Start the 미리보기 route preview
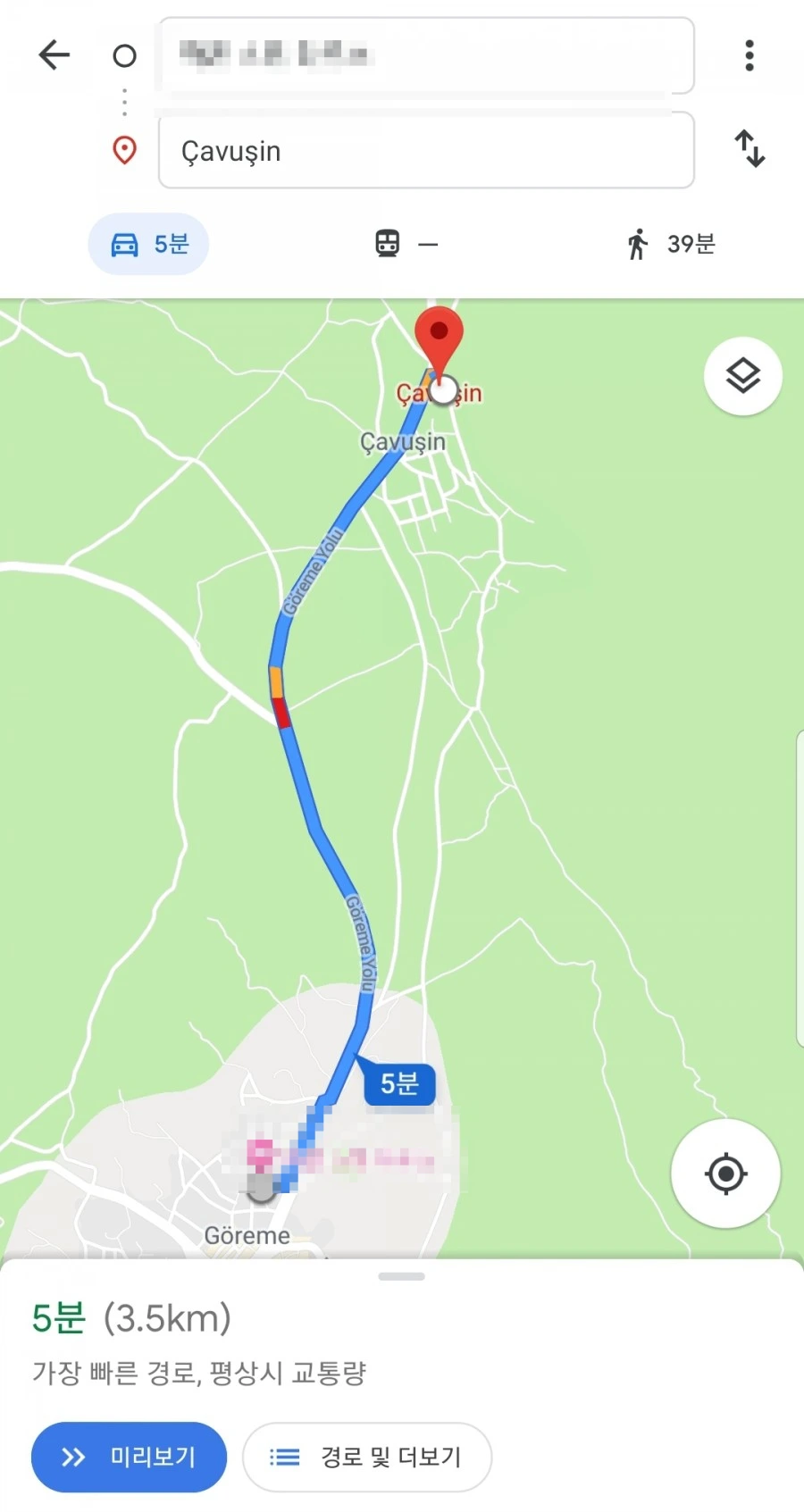The image size is (804, 1512). [x=129, y=1457]
